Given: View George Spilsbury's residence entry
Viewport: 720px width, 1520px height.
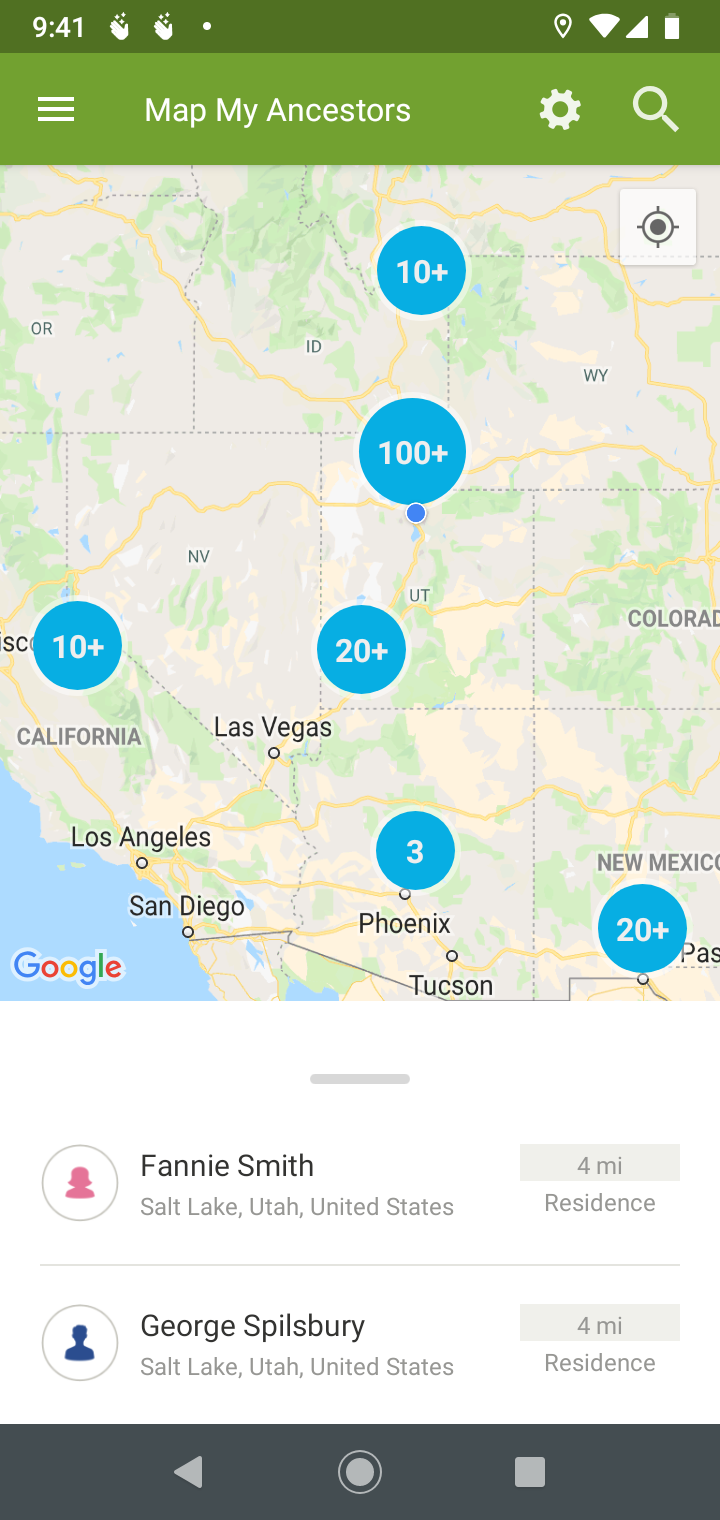Looking at the screenshot, I should [x=360, y=1344].
